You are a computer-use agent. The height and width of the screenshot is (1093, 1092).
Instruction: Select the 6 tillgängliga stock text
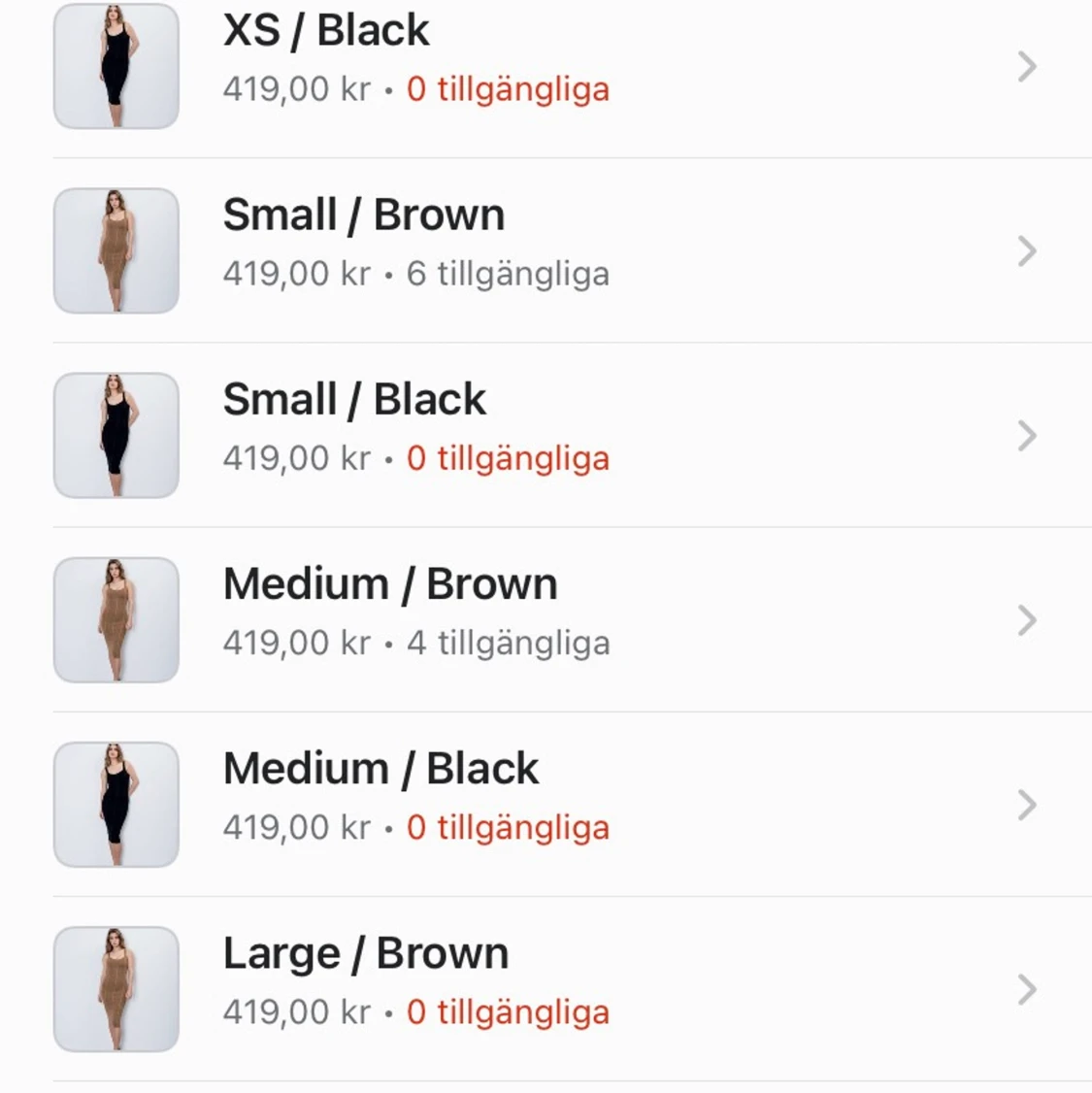(509, 273)
